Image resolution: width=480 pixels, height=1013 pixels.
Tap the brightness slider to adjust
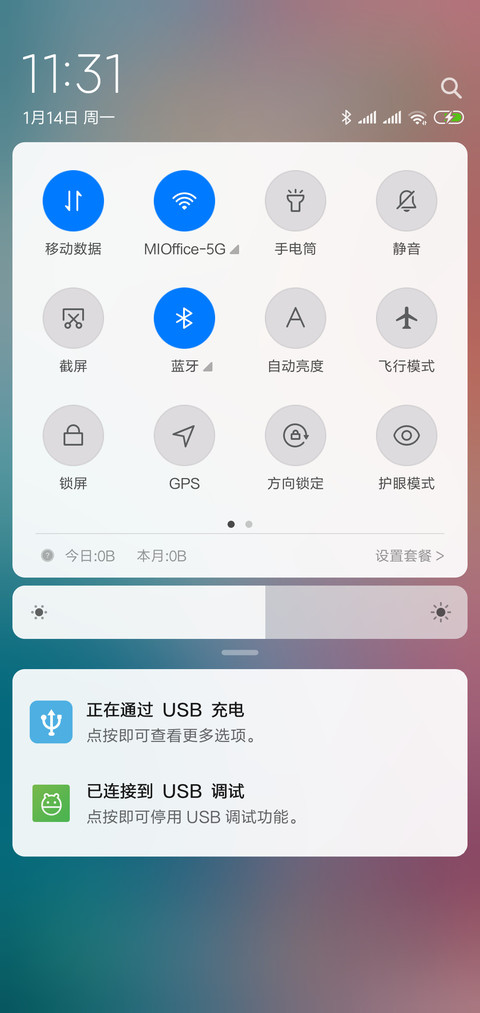coord(240,612)
